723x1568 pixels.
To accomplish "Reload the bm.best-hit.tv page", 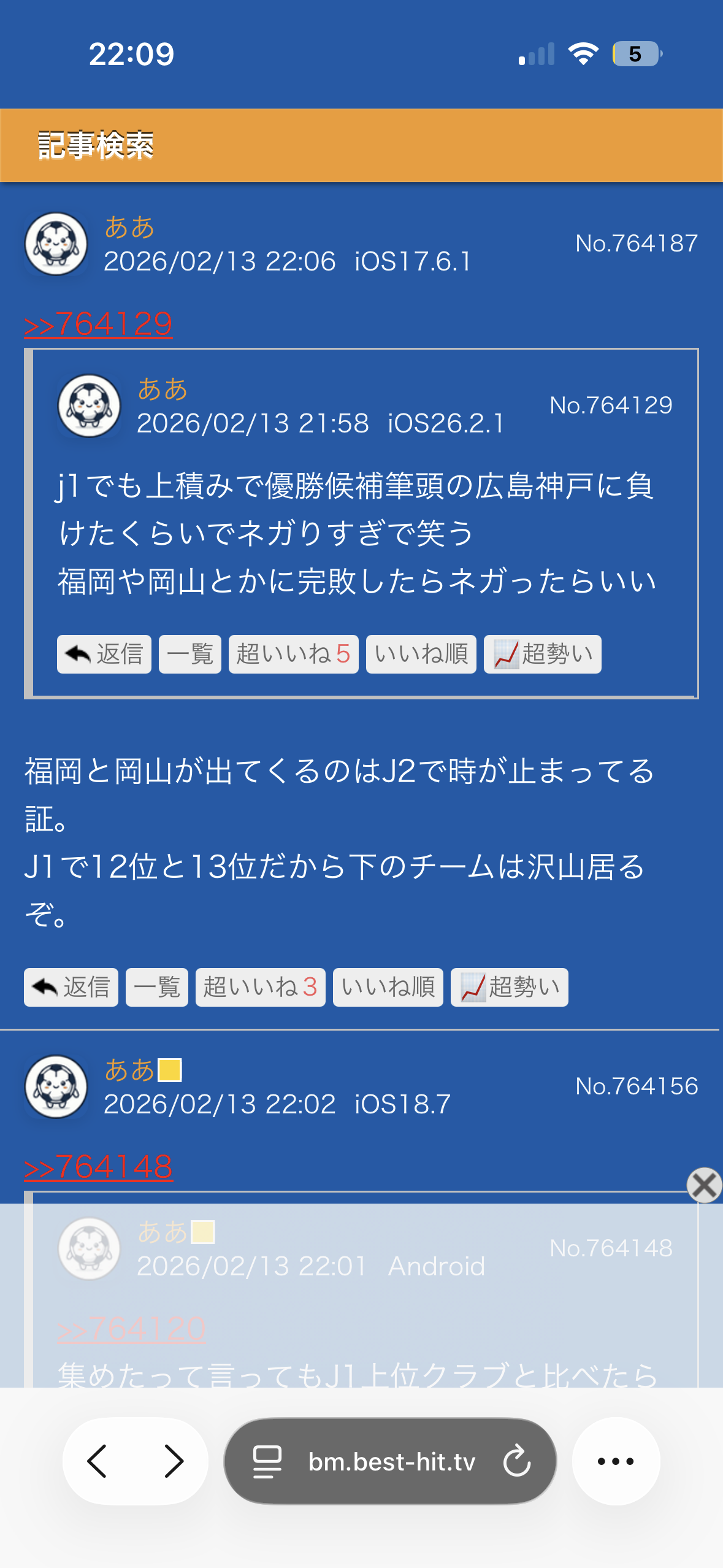I will tap(516, 1461).
